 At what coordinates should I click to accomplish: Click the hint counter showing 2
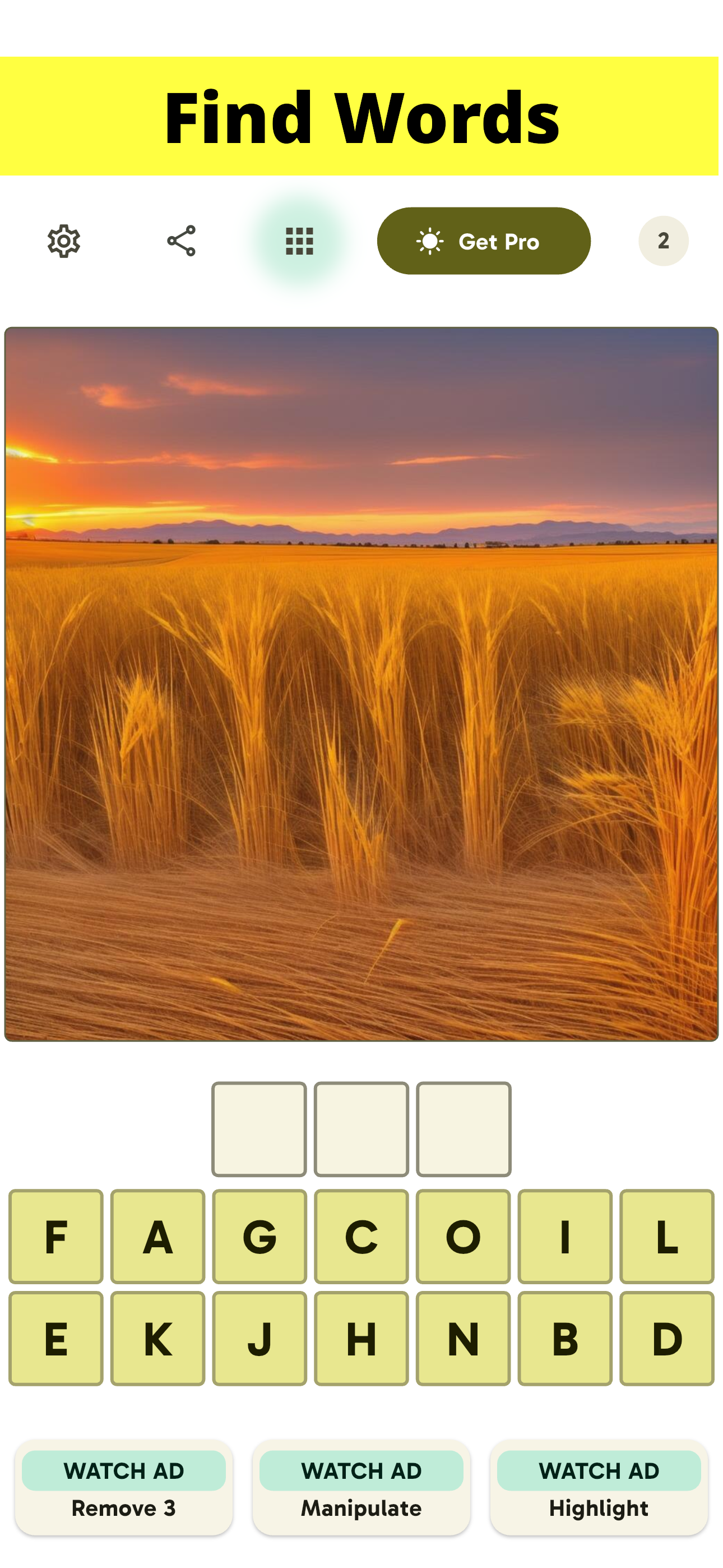[x=664, y=241]
